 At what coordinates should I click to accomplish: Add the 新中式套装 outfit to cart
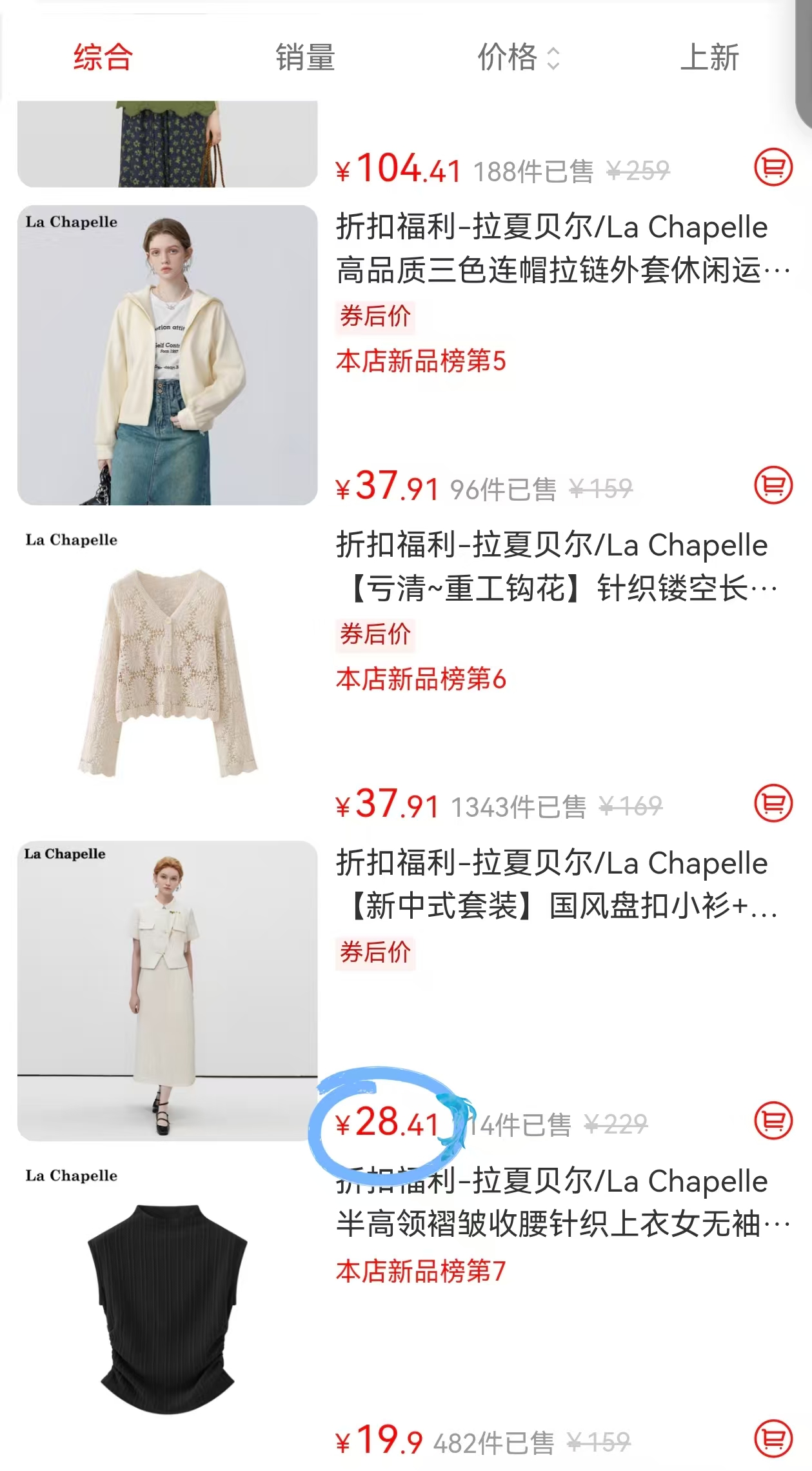point(773,1121)
